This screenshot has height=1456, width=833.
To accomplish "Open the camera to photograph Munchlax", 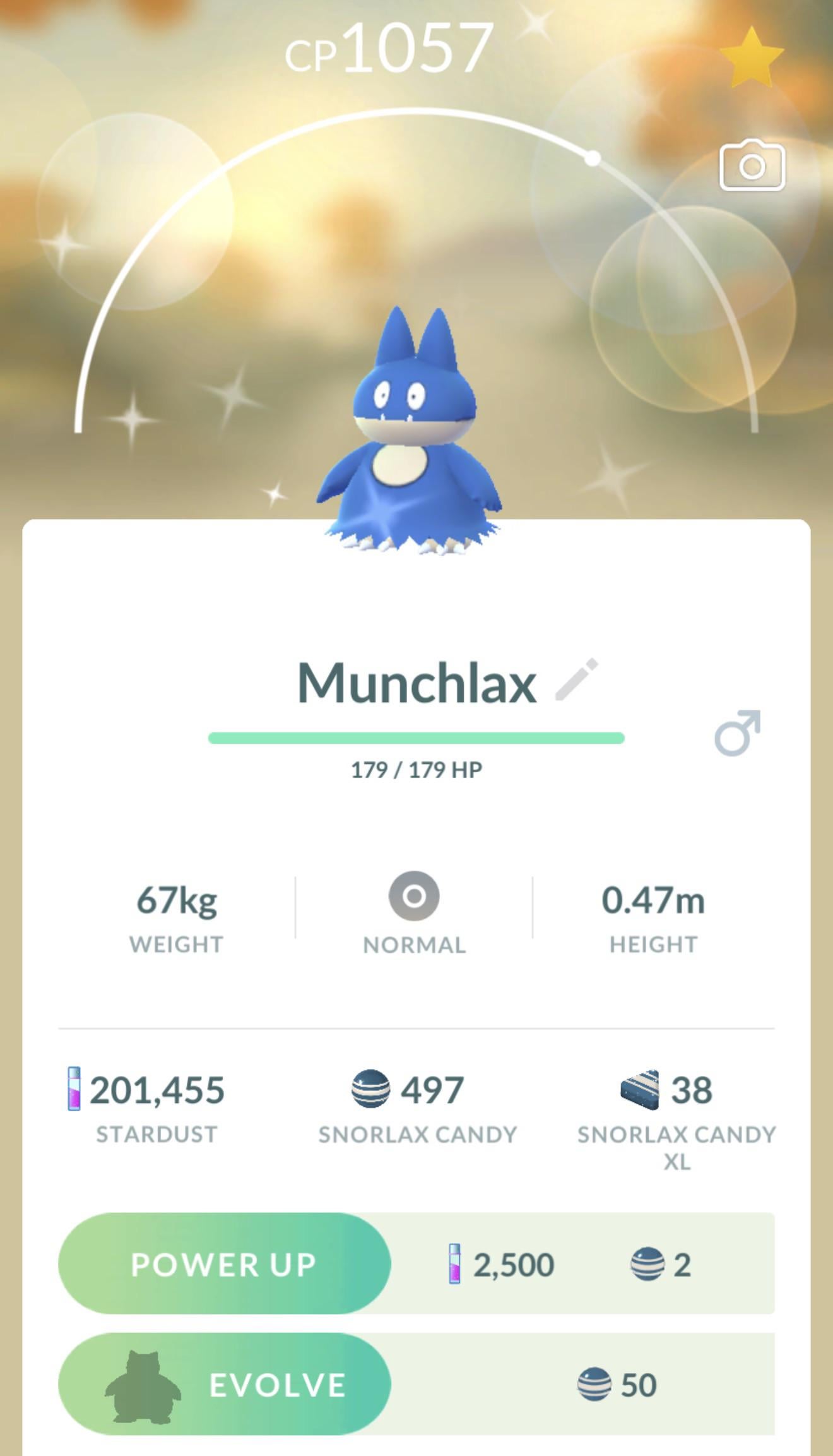I will pyautogui.click(x=752, y=166).
